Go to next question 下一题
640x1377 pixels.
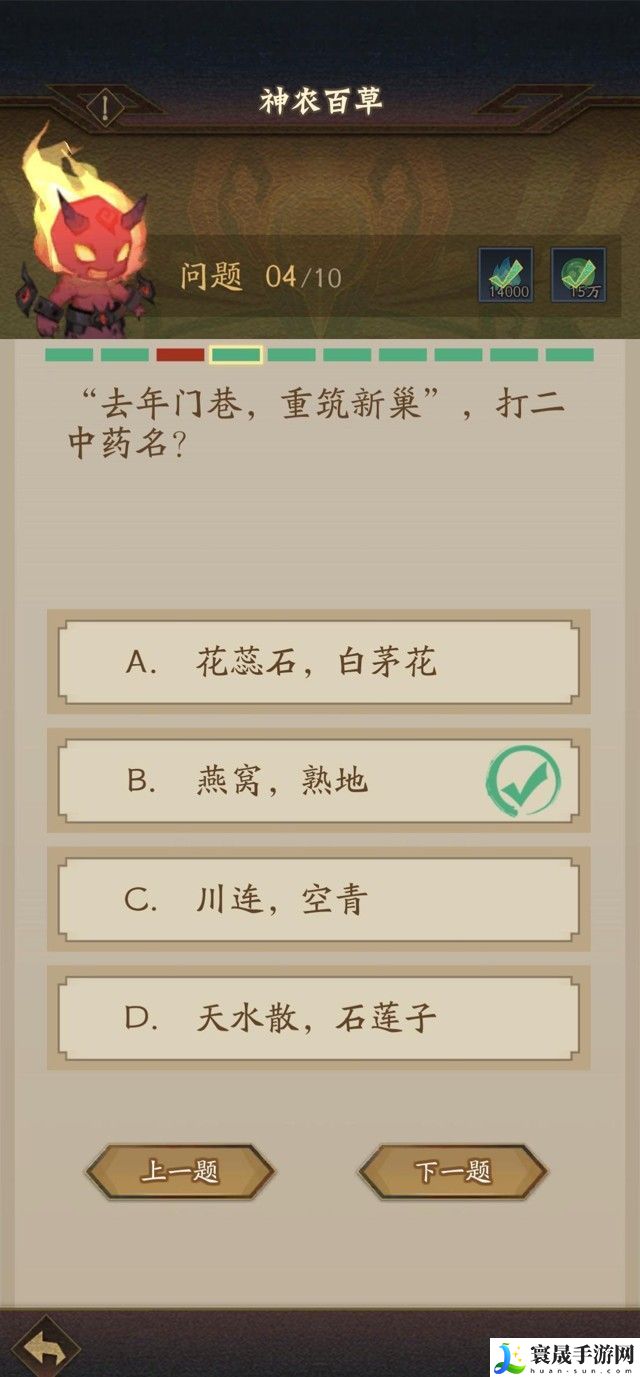pos(453,1172)
